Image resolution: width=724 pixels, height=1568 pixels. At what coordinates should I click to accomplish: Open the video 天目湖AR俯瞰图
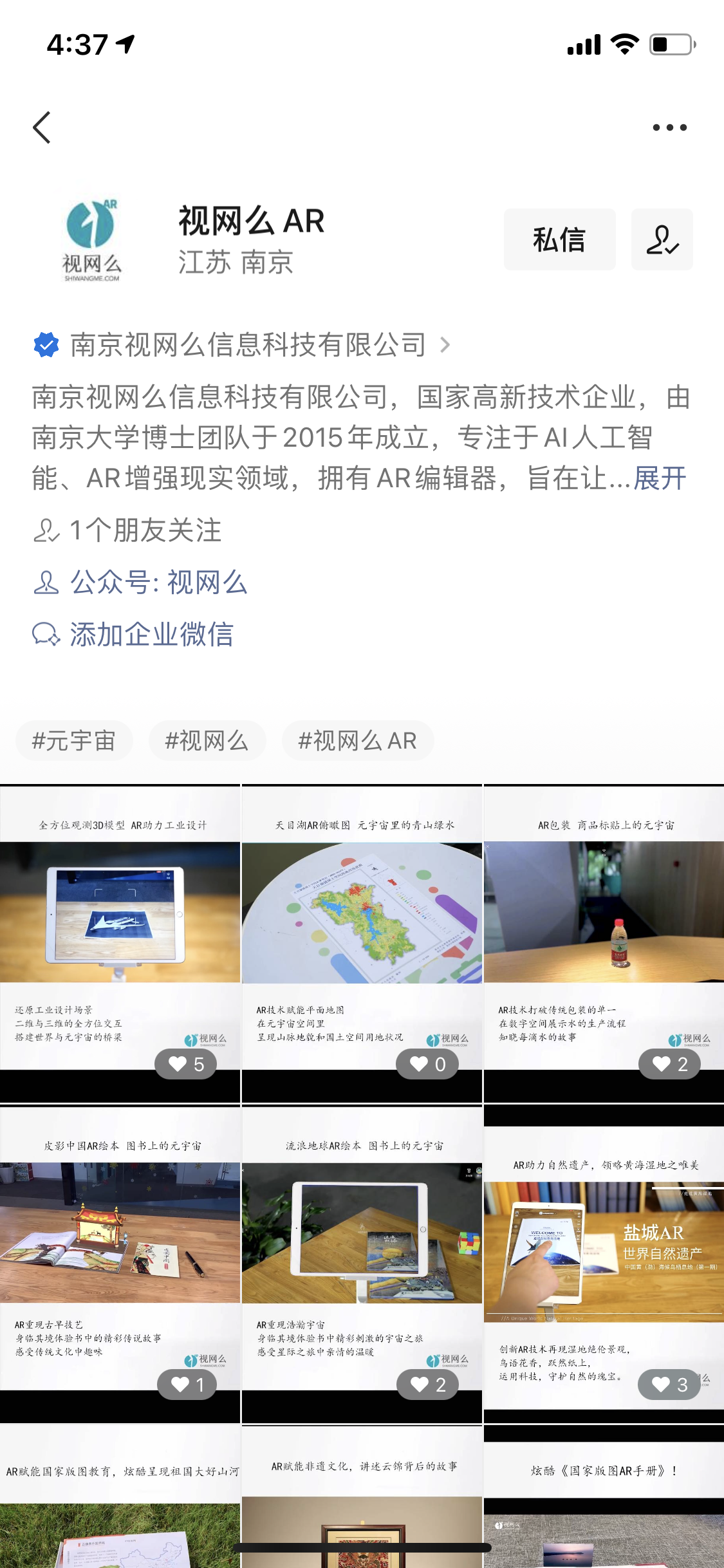point(362,943)
